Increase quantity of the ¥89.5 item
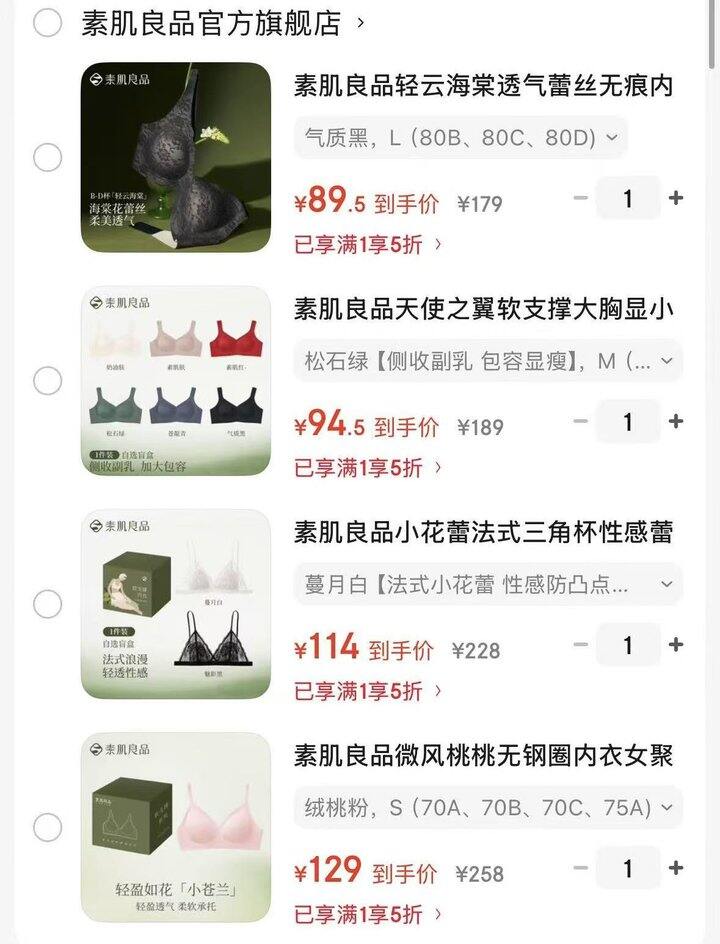 [676, 198]
